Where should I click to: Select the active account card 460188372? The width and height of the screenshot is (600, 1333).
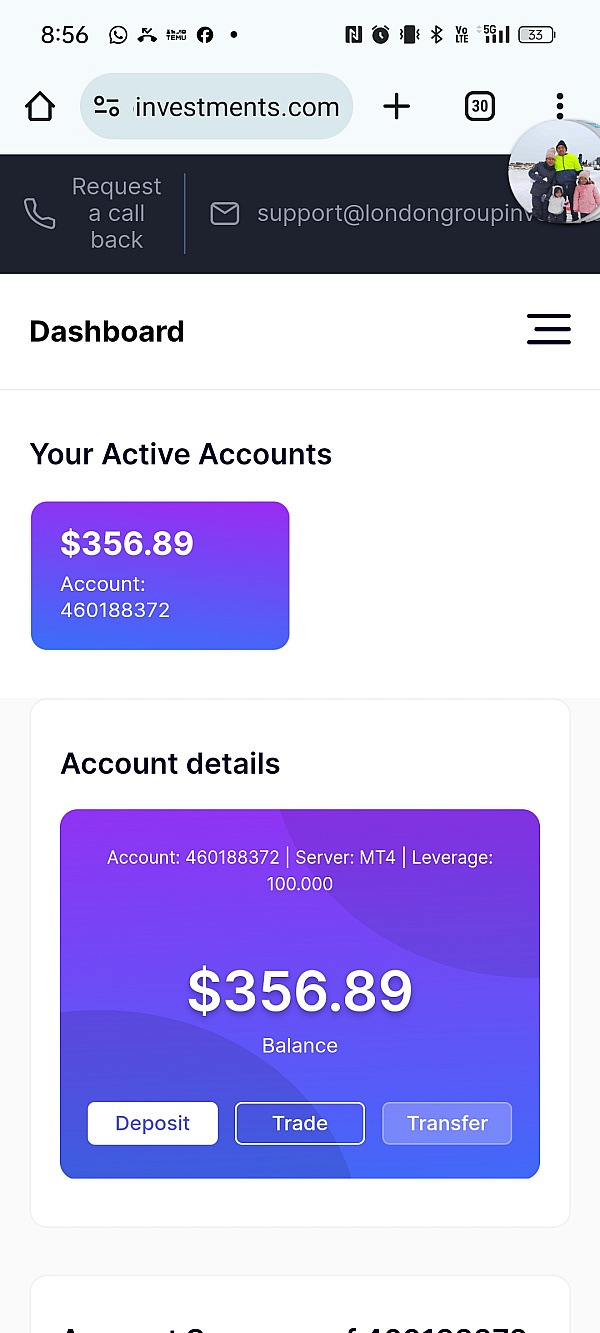160,575
